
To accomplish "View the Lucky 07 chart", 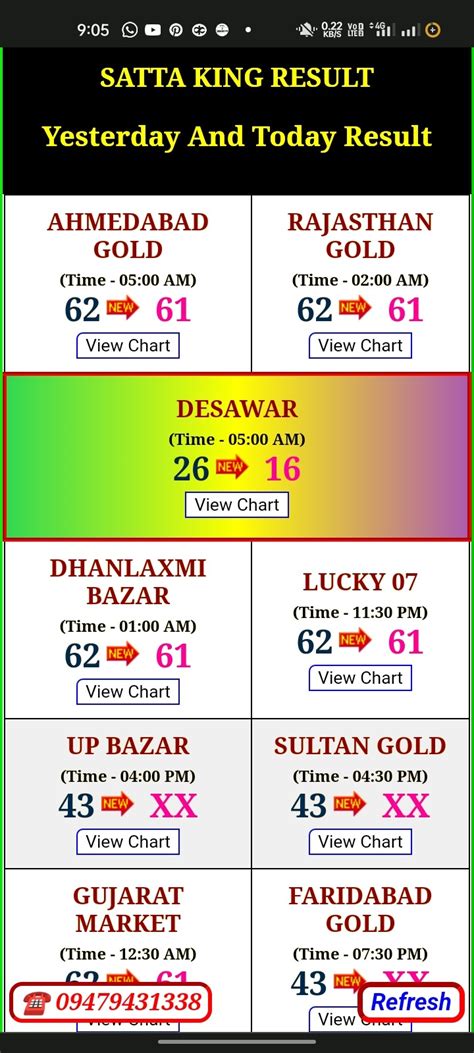I will pos(360,678).
